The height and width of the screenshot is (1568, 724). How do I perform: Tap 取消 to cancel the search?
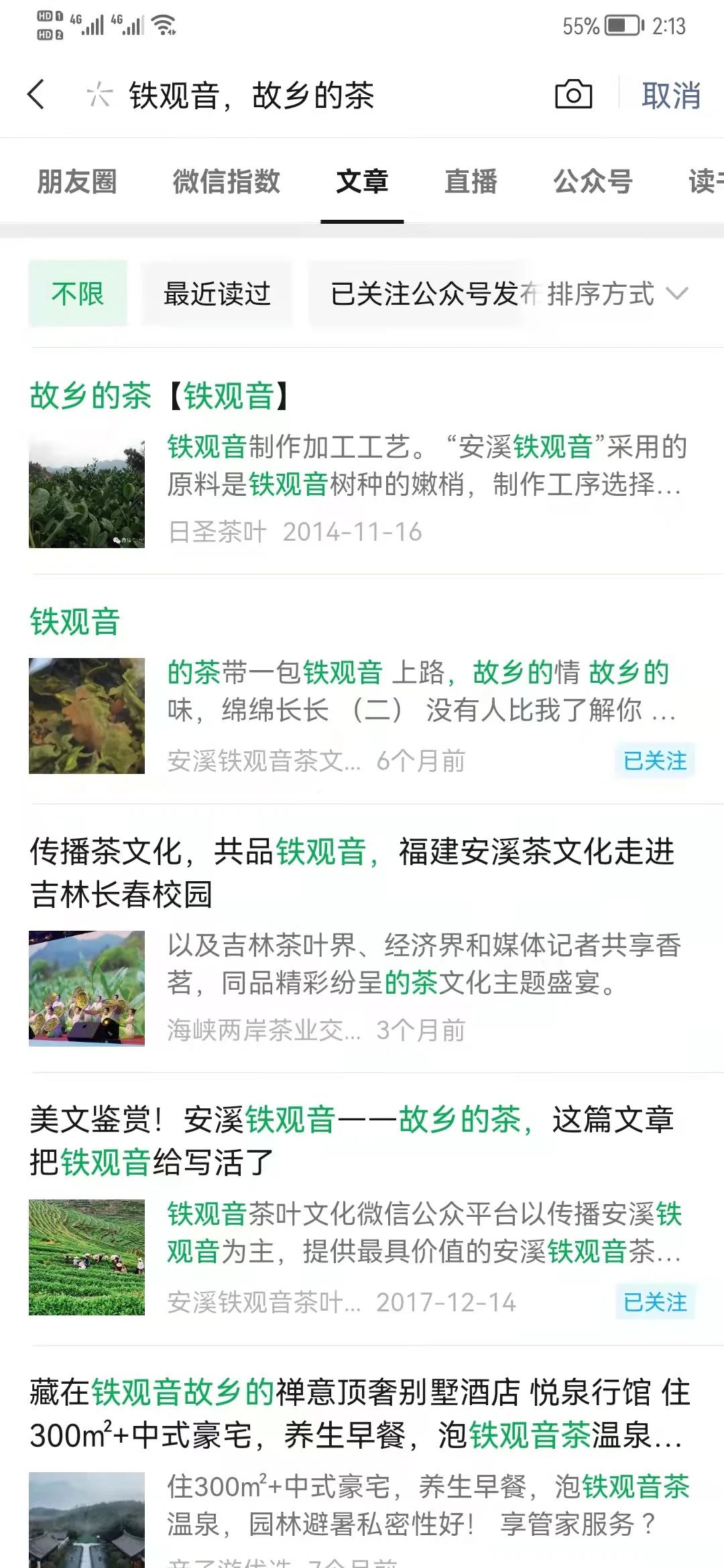tap(671, 95)
